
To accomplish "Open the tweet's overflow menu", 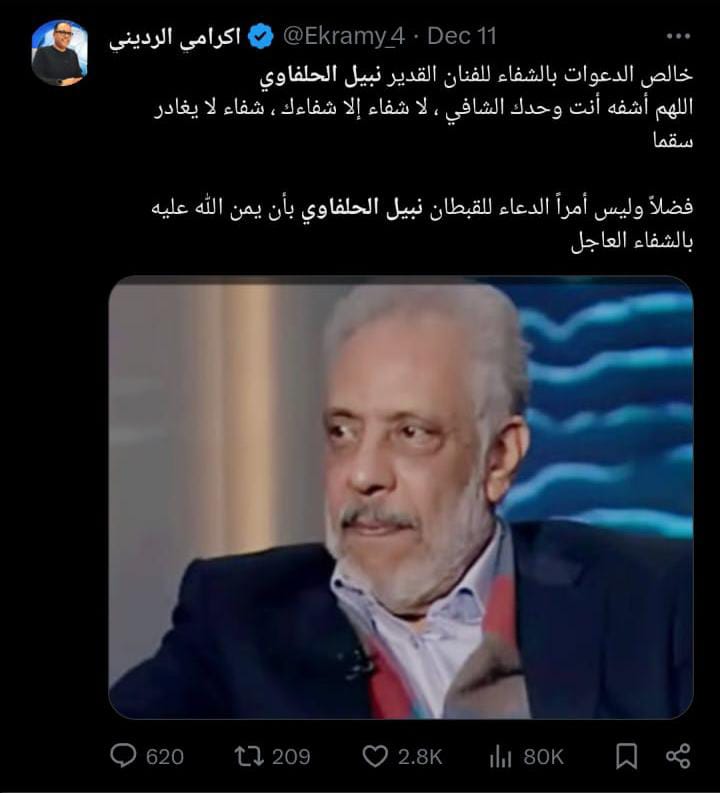I will click(x=678, y=37).
